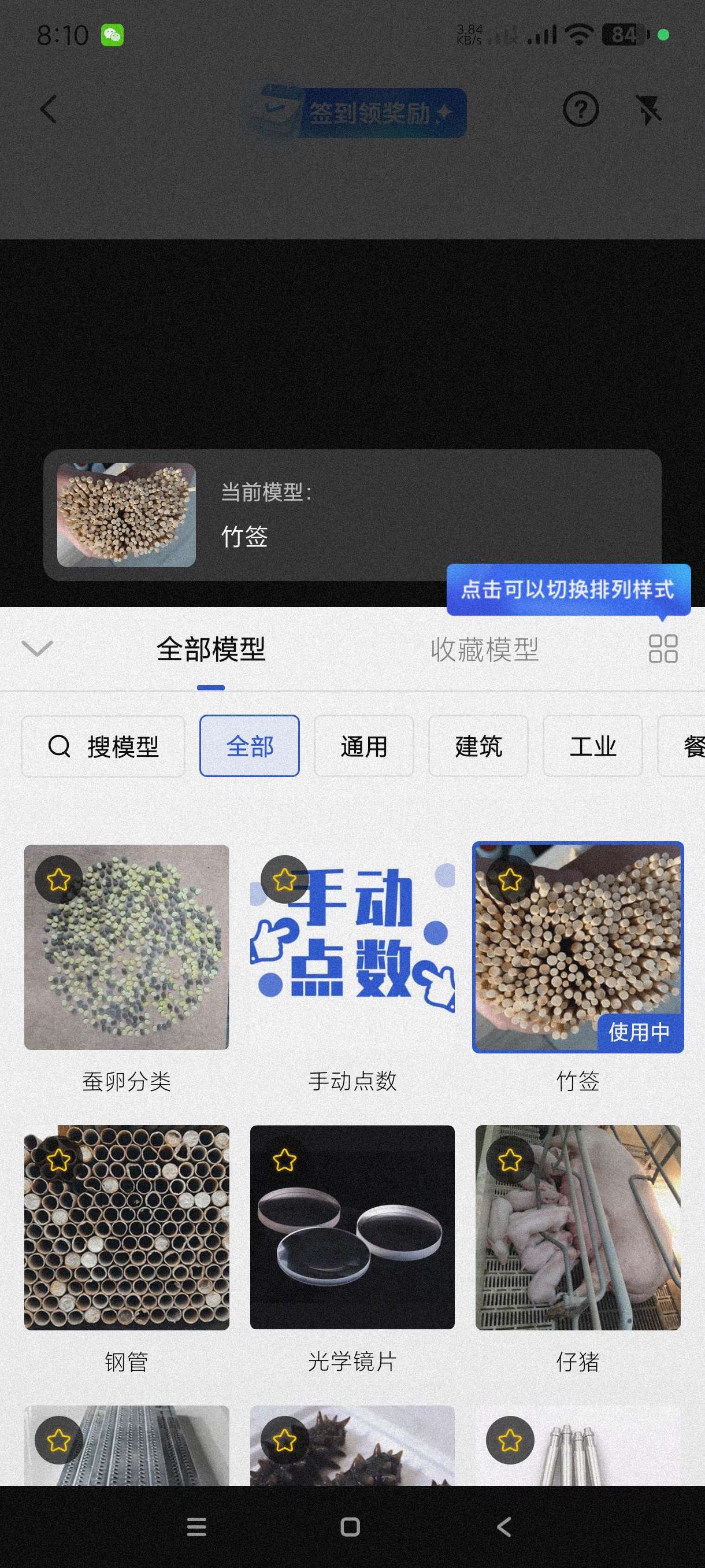705x1568 pixels.
Task: Show 建筑 category models
Action: pos(478,746)
